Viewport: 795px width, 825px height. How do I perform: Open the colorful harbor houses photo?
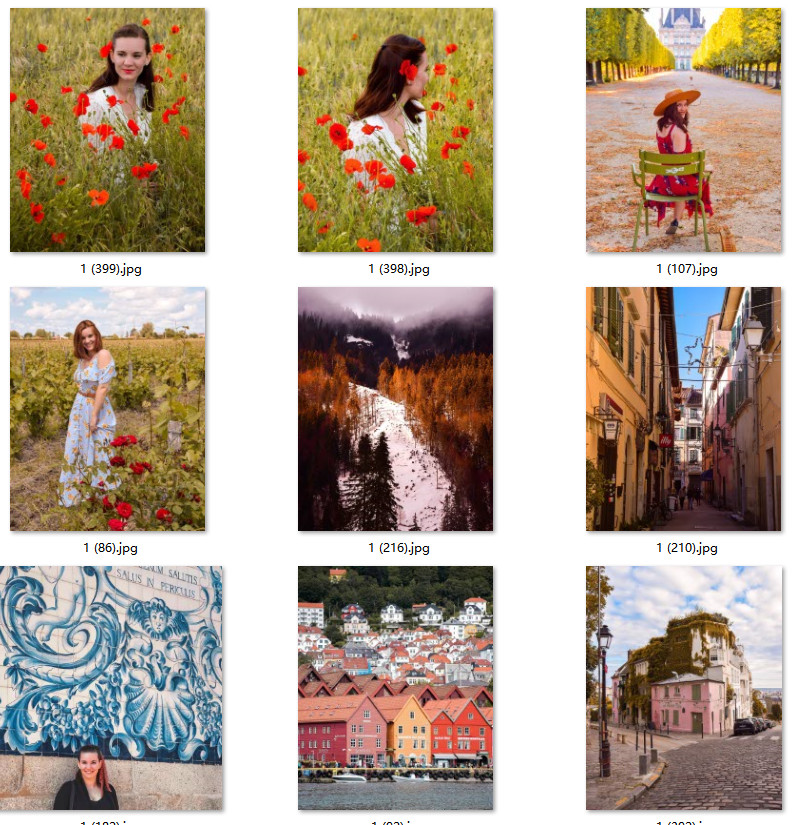pyautogui.click(x=395, y=688)
